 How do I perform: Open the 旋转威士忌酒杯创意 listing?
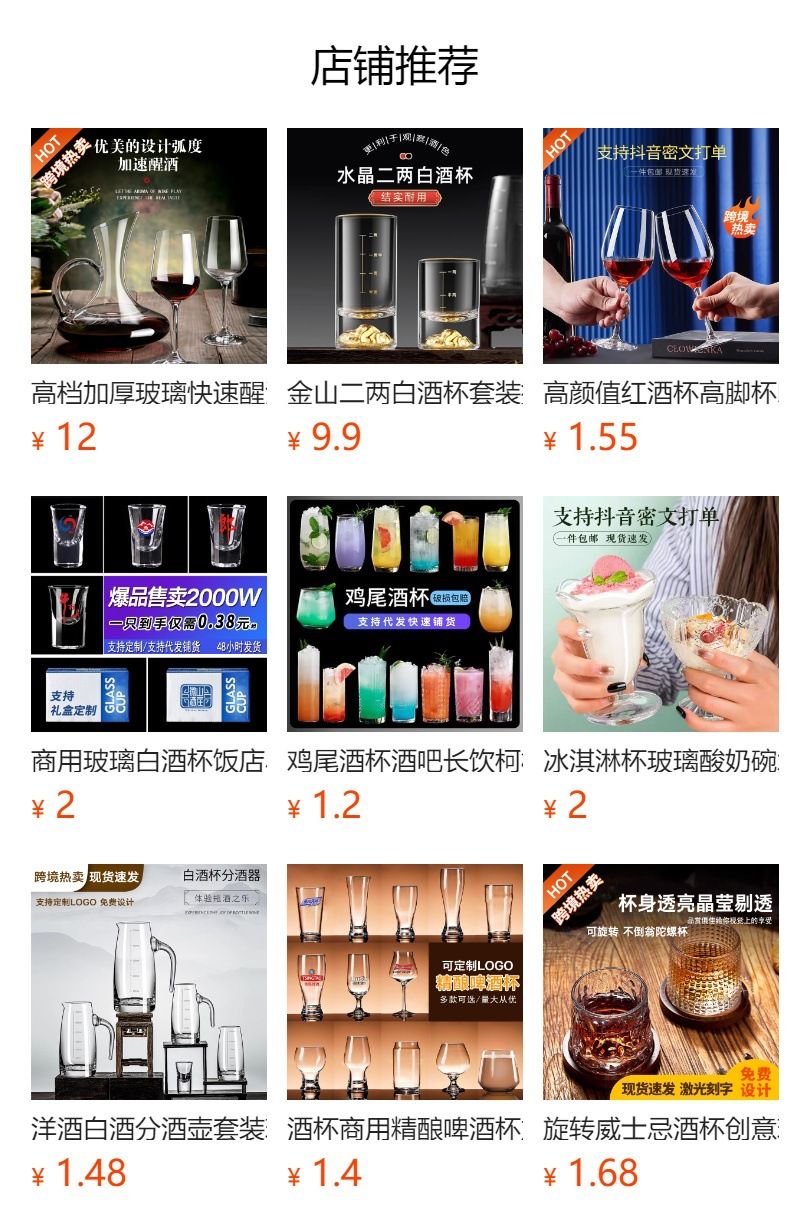click(661, 982)
